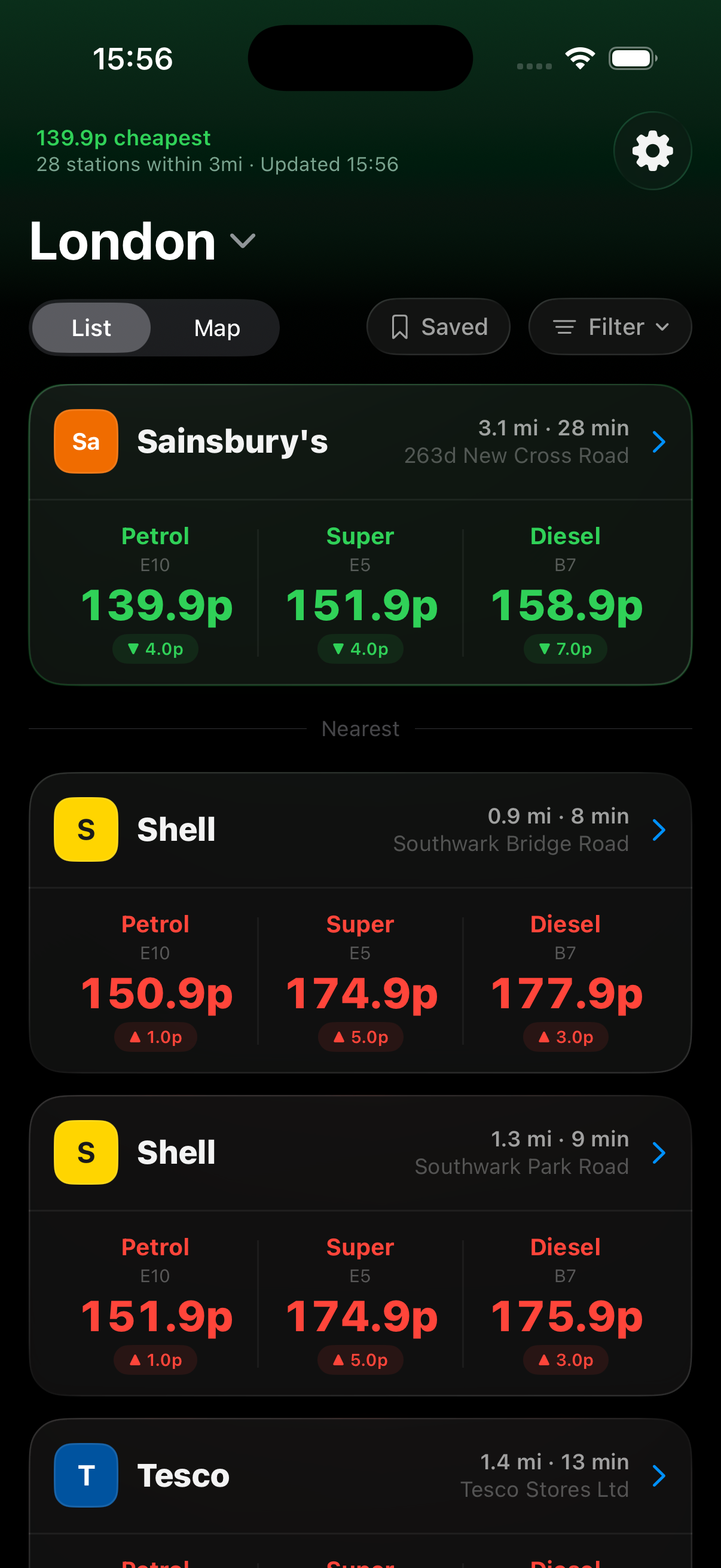Select the List view toggle
Viewport: 721px width, 1568px height.
pyautogui.click(x=91, y=328)
